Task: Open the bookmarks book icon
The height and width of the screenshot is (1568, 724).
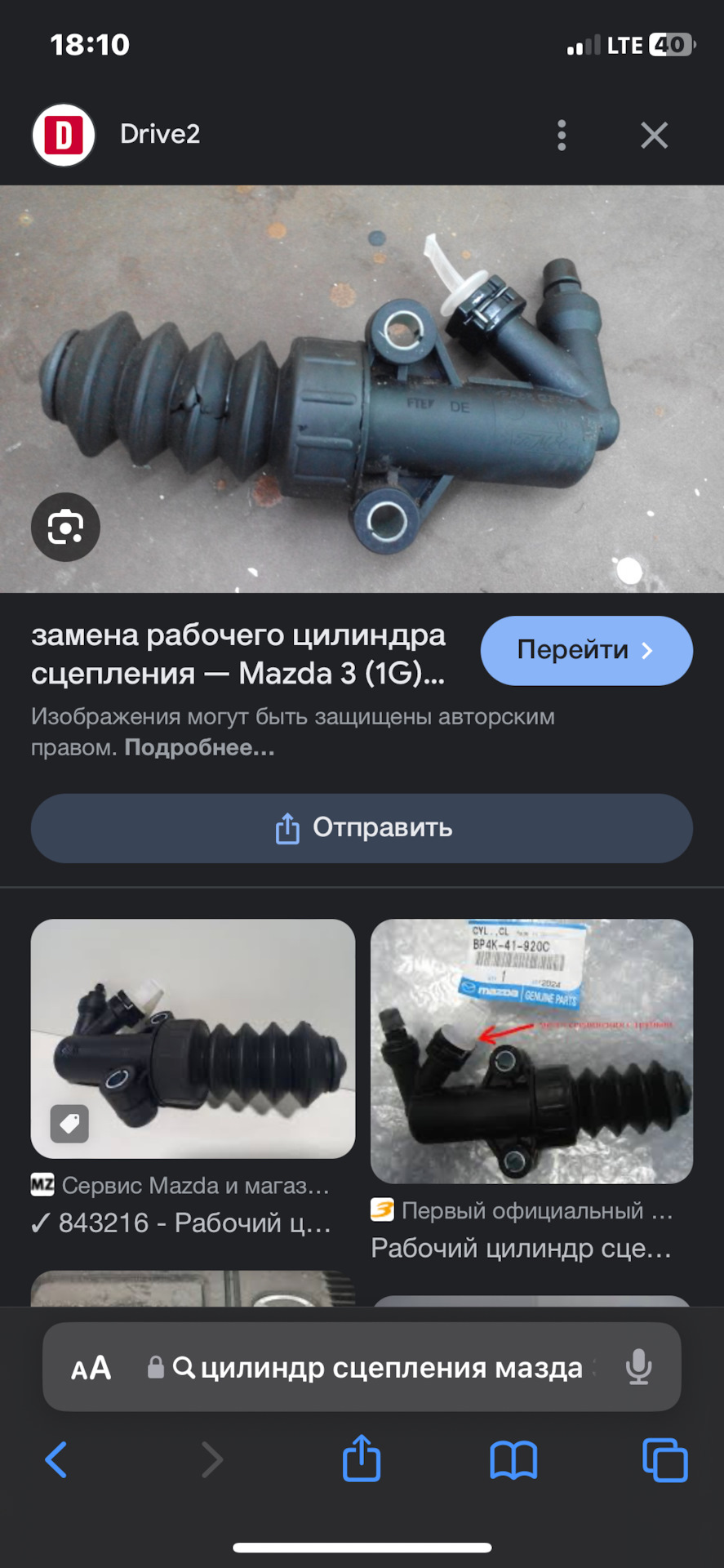Action: pyautogui.click(x=513, y=1459)
